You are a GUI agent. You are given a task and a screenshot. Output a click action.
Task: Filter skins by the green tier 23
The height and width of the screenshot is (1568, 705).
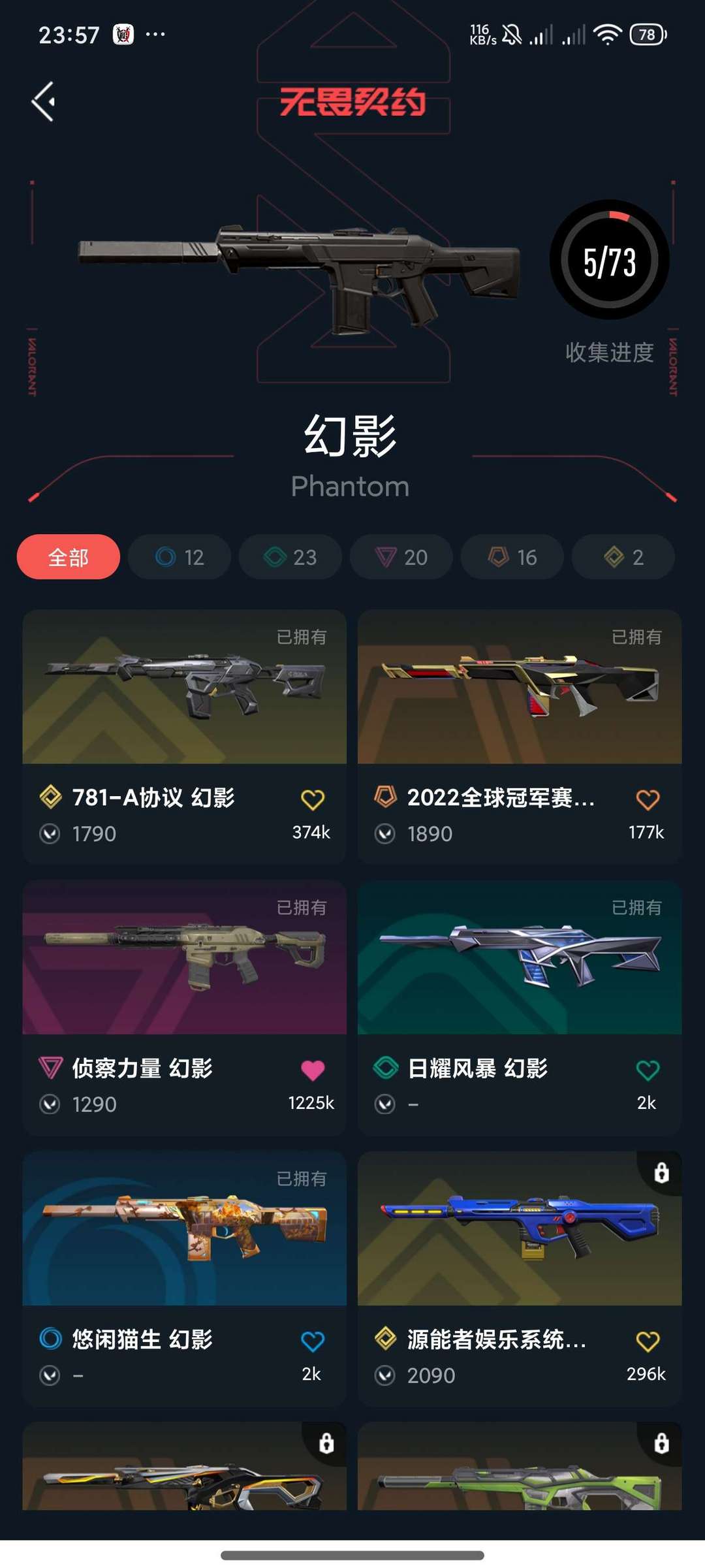tap(290, 557)
